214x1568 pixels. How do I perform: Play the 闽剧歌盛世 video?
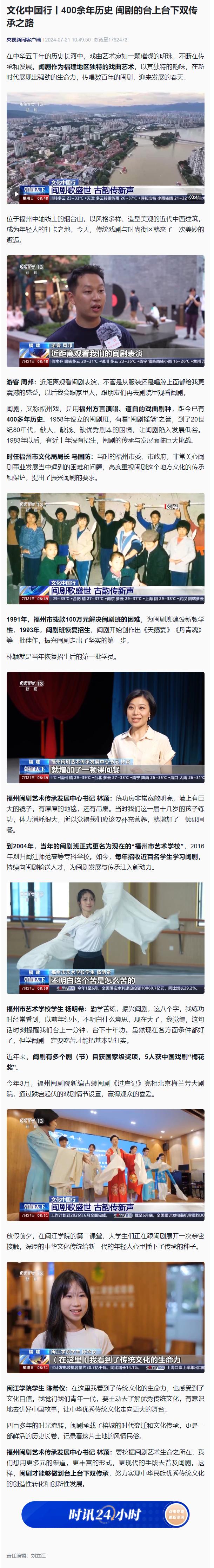pyautogui.click(x=16, y=194)
